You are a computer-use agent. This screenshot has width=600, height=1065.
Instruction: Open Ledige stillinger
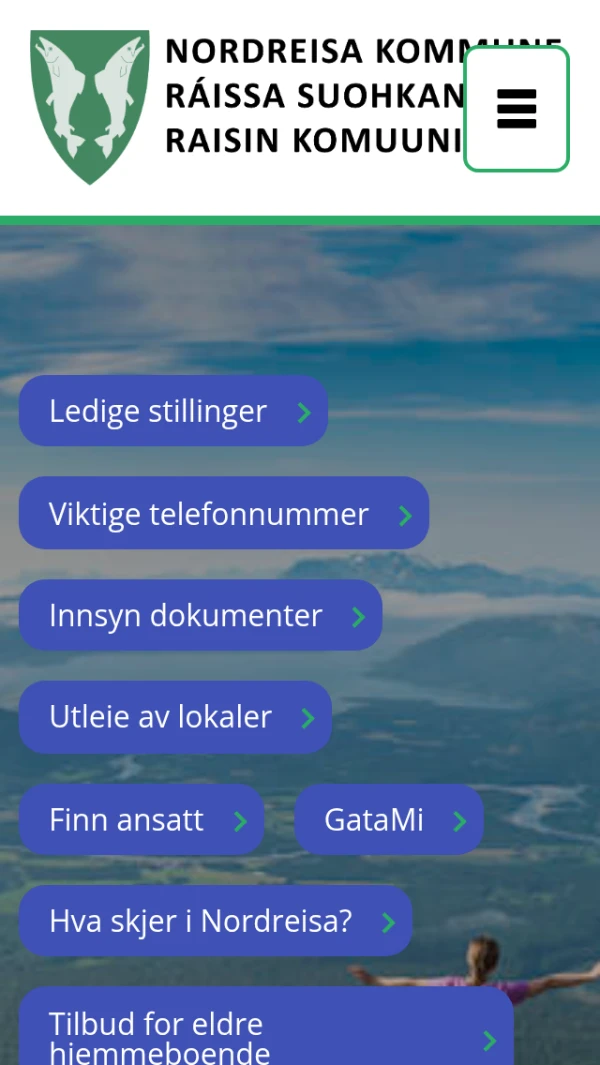pyautogui.click(x=173, y=411)
